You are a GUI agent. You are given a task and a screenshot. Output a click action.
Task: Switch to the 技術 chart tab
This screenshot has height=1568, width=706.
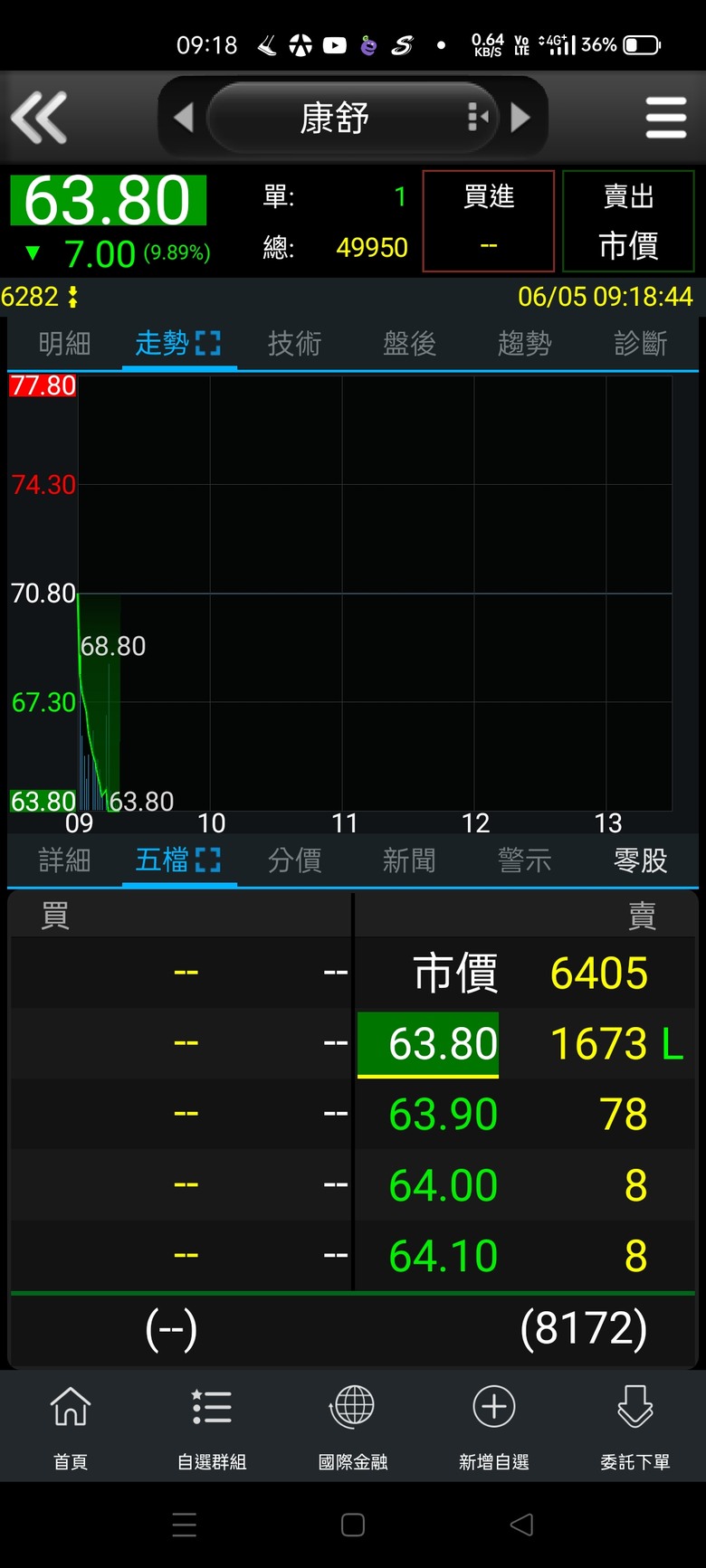pyautogui.click(x=294, y=344)
